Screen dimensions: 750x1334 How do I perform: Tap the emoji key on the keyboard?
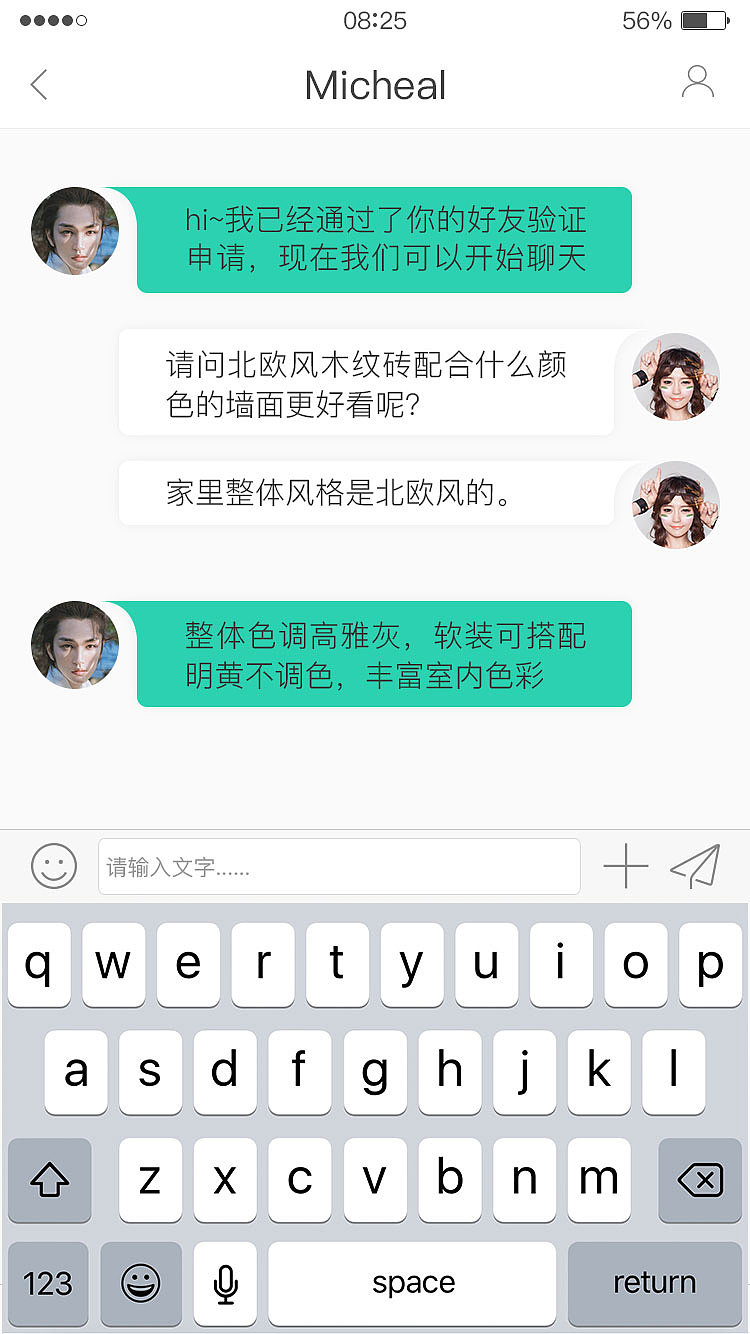click(141, 1283)
